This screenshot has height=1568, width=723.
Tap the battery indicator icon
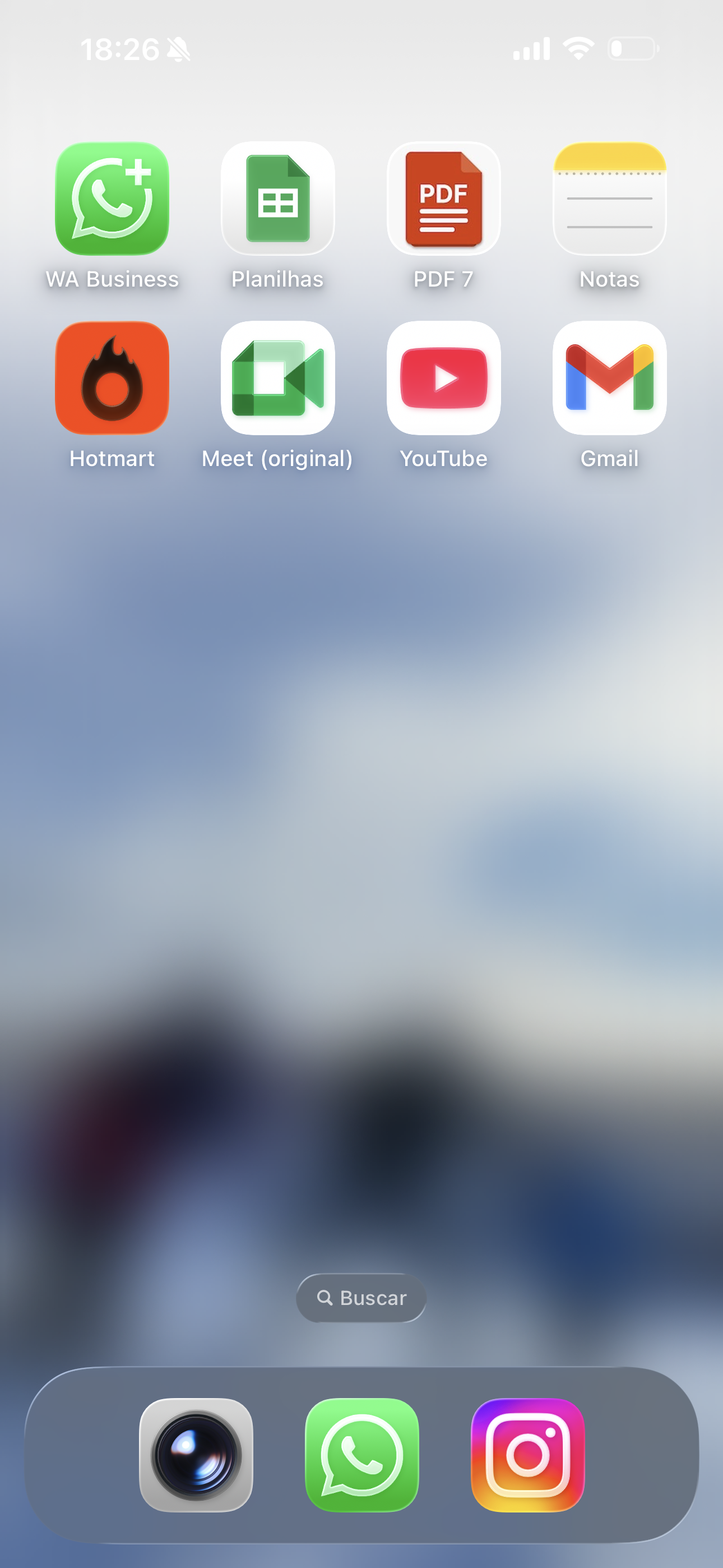633,49
